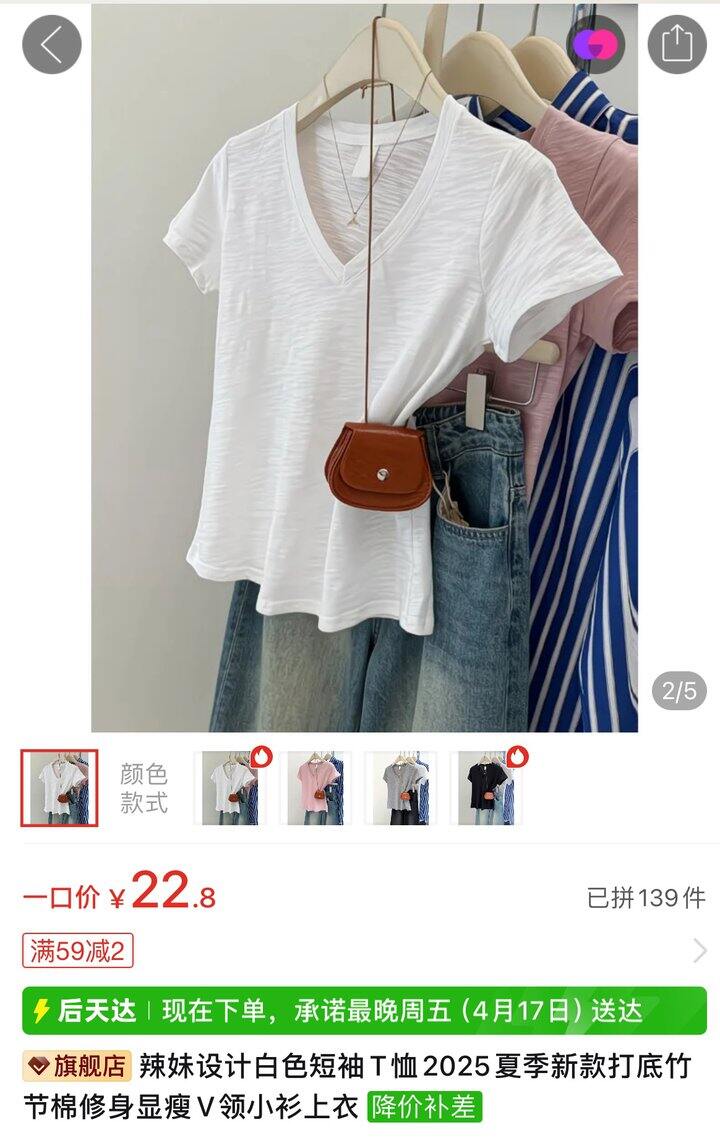View 后天达 delivery promise details
Viewport: 720px width, 1138px height.
(364, 1011)
